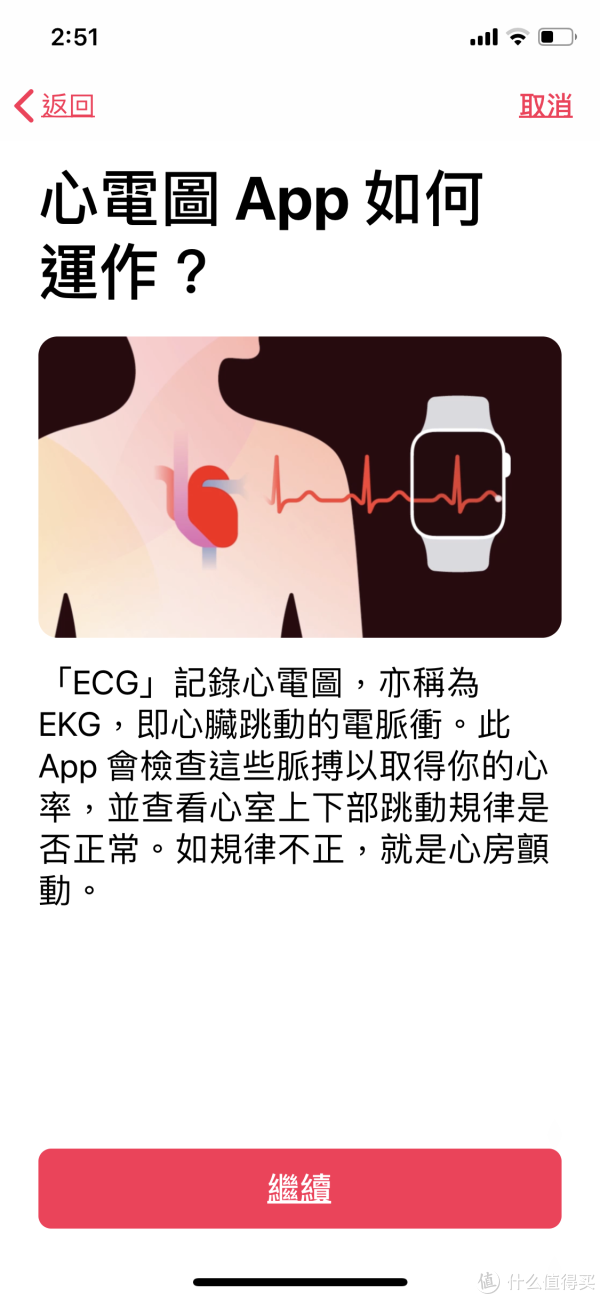Cancel setup via 取消

pyautogui.click(x=545, y=106)
